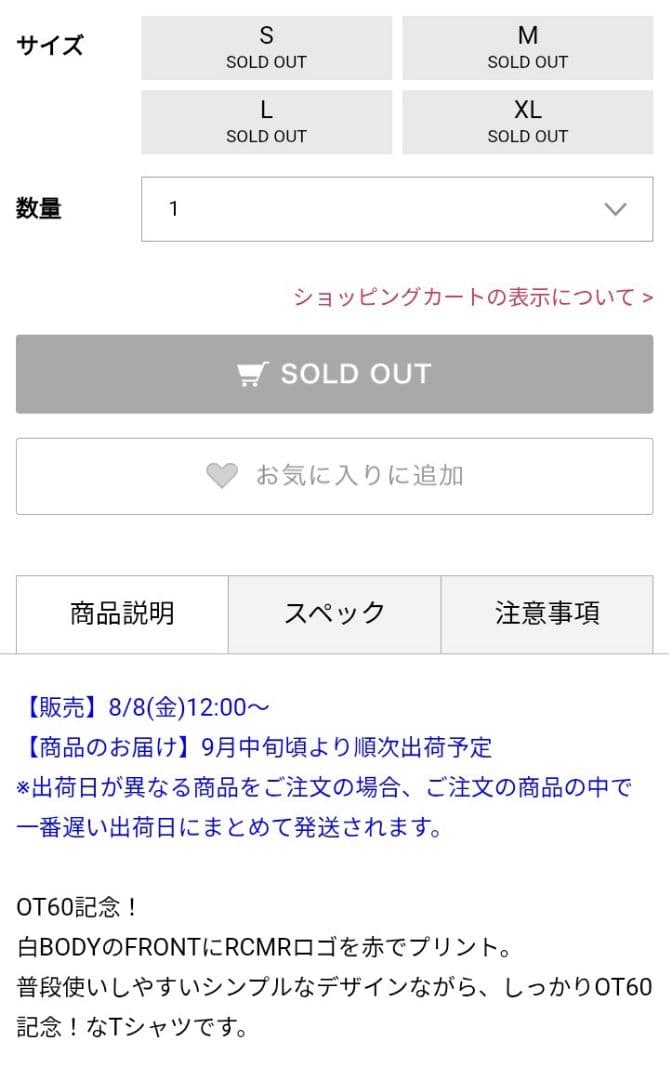Switch to the スペック tab

pyautogui.click(x=334, y=613)
